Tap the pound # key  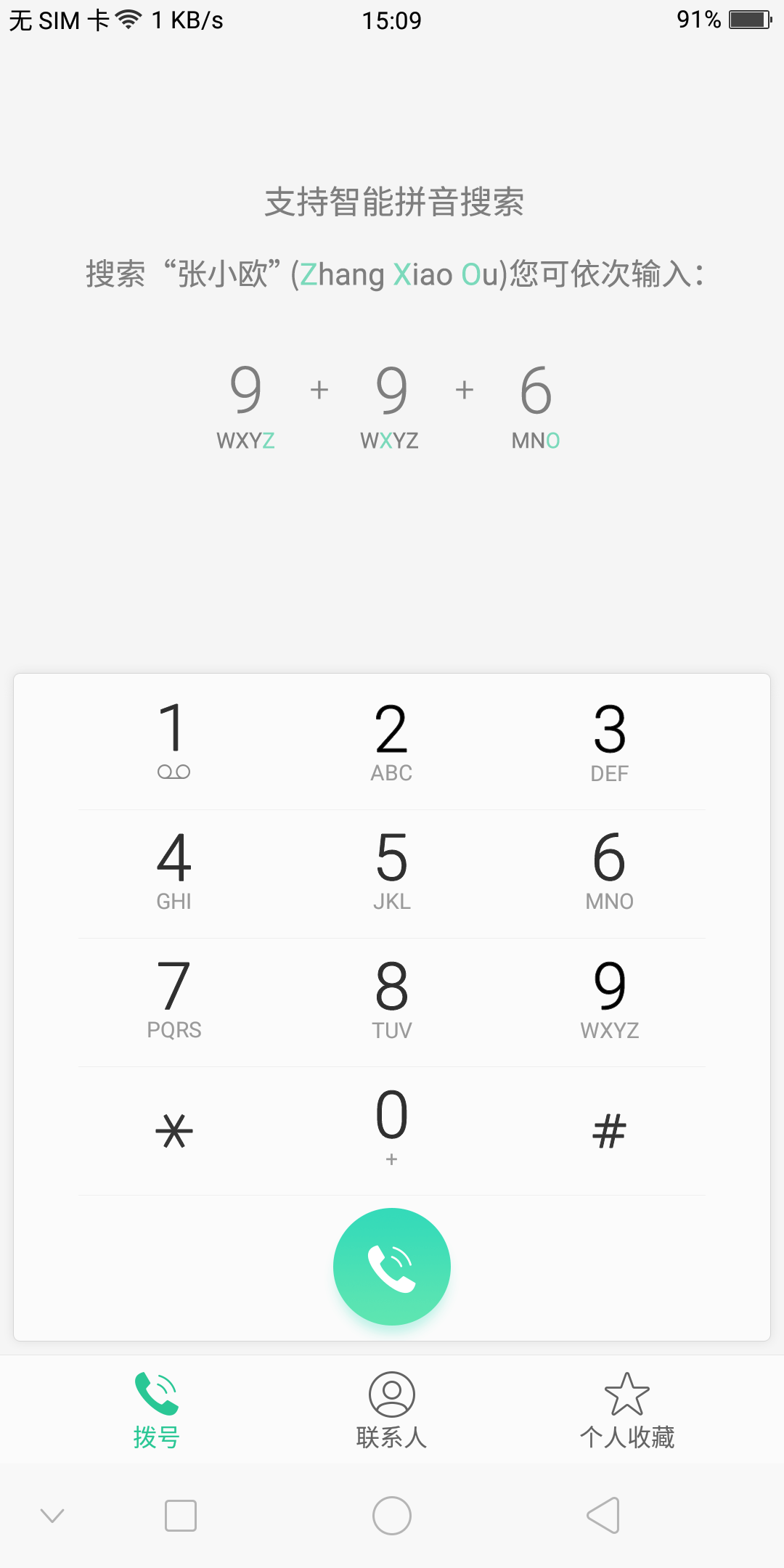610,1130
